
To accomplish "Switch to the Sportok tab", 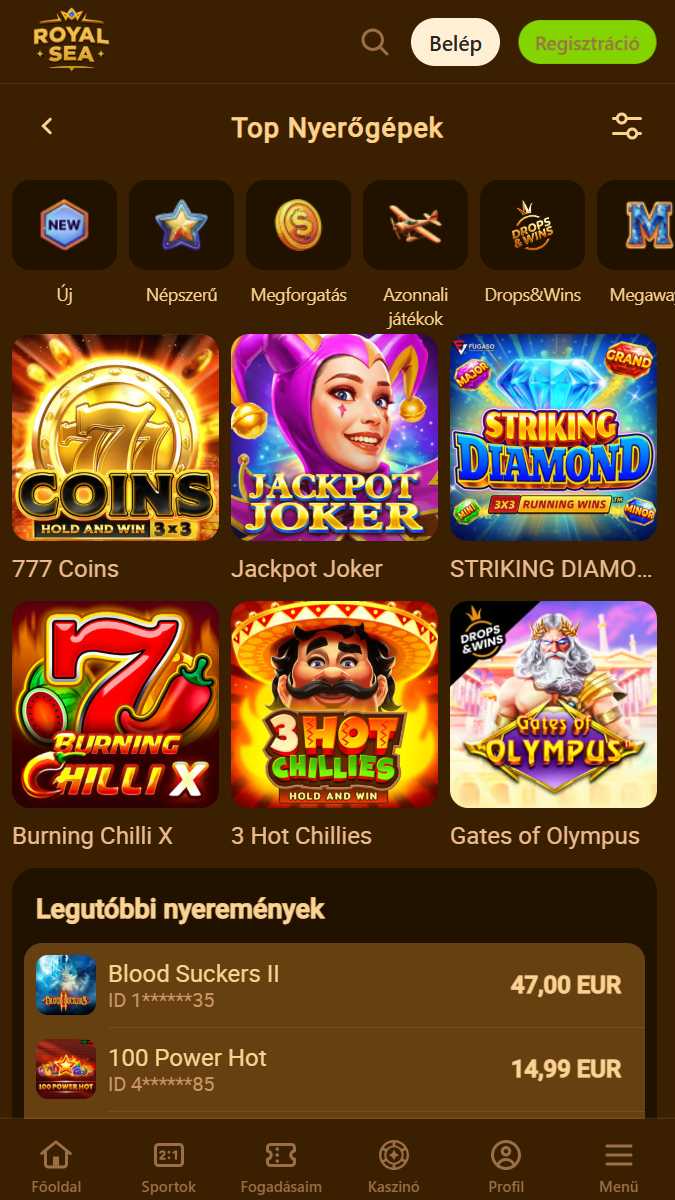I will click(x=169, y=1166).
